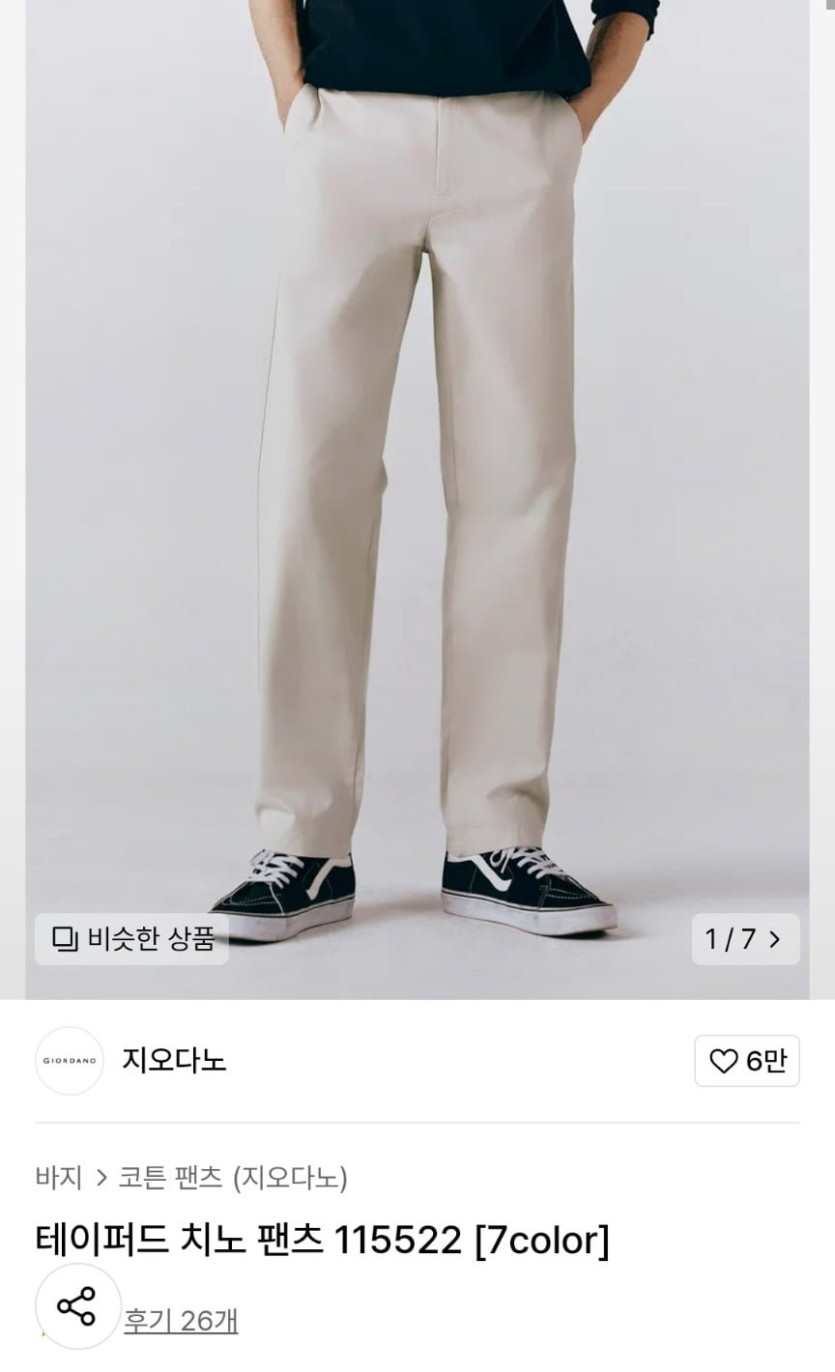The width and height of the screenshot is (835, 1372).
Task: Open the 바지 category breadcrumb
Action: pos(58,1177)
